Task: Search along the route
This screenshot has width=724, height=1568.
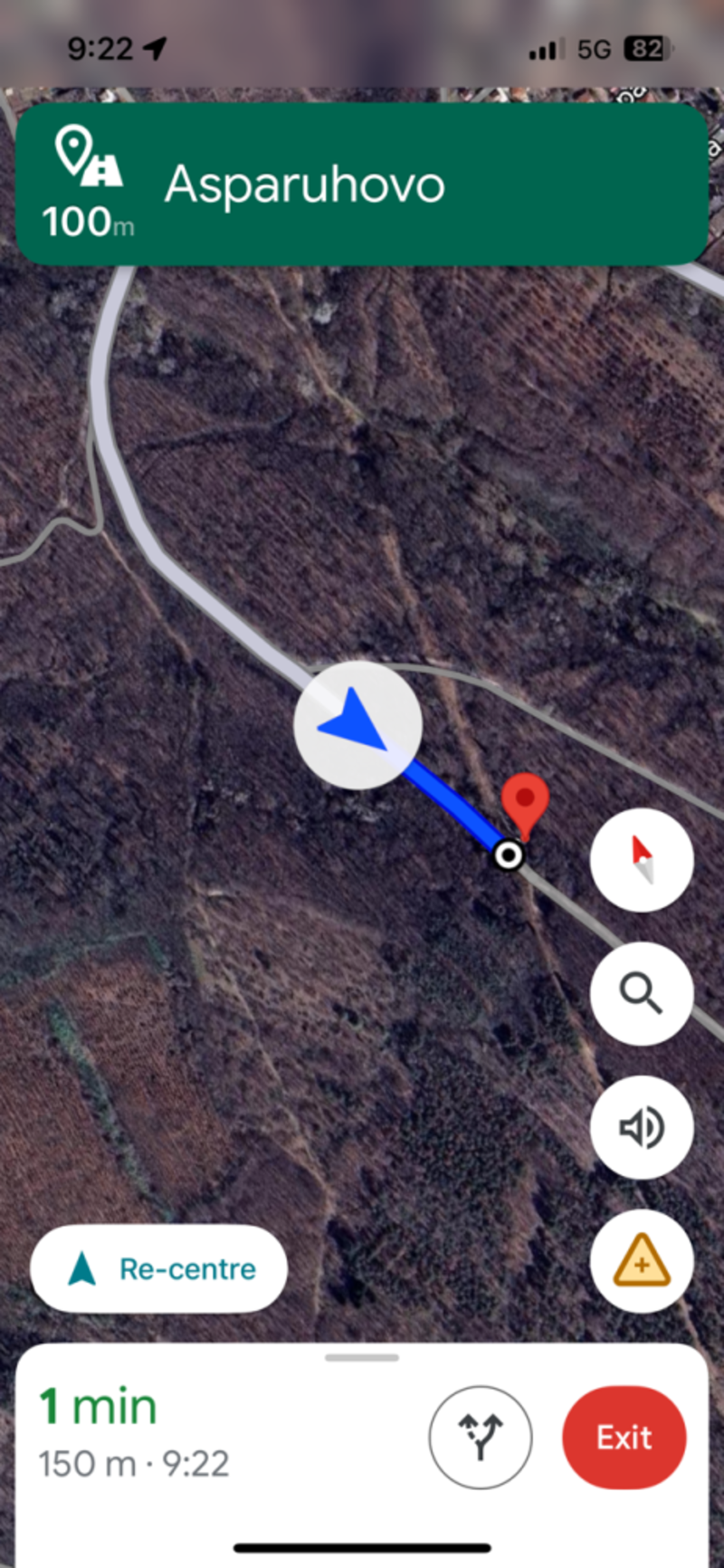Action: pos(642,993)
